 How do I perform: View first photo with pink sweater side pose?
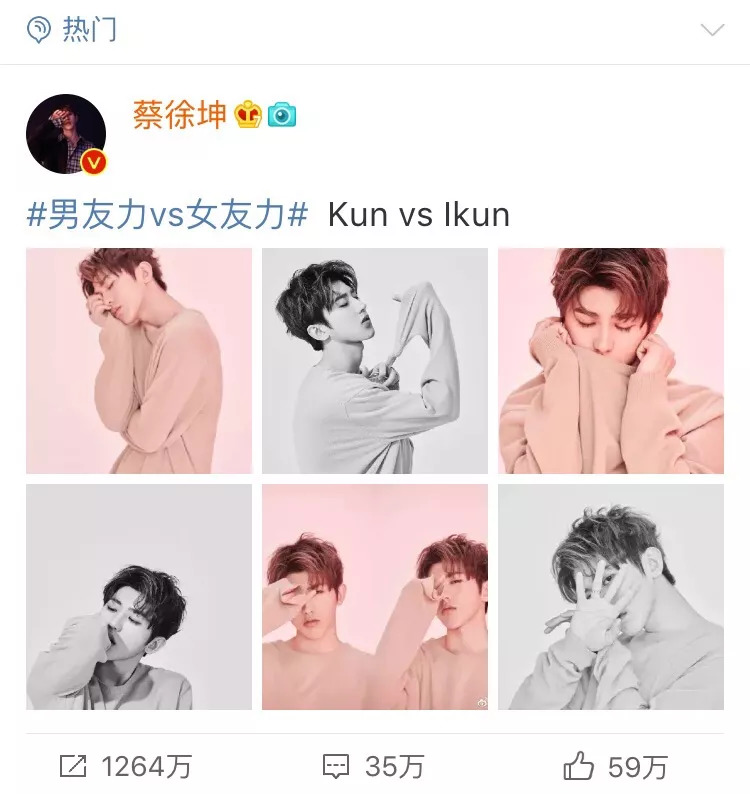[x=139, y=361]
